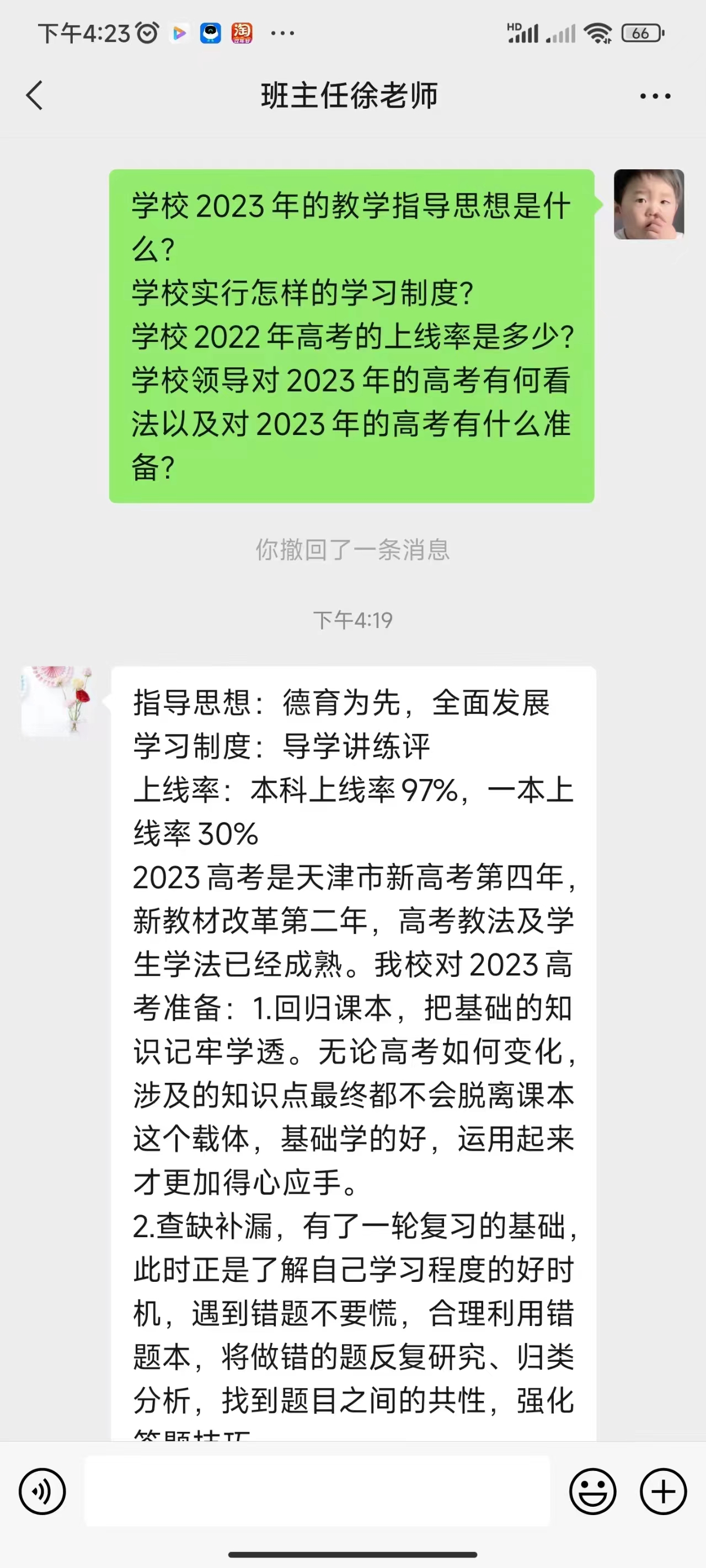The height and width of the screenshot is (1568, 706).
Task: View my own avatar profile
Action: click(648, 205)
